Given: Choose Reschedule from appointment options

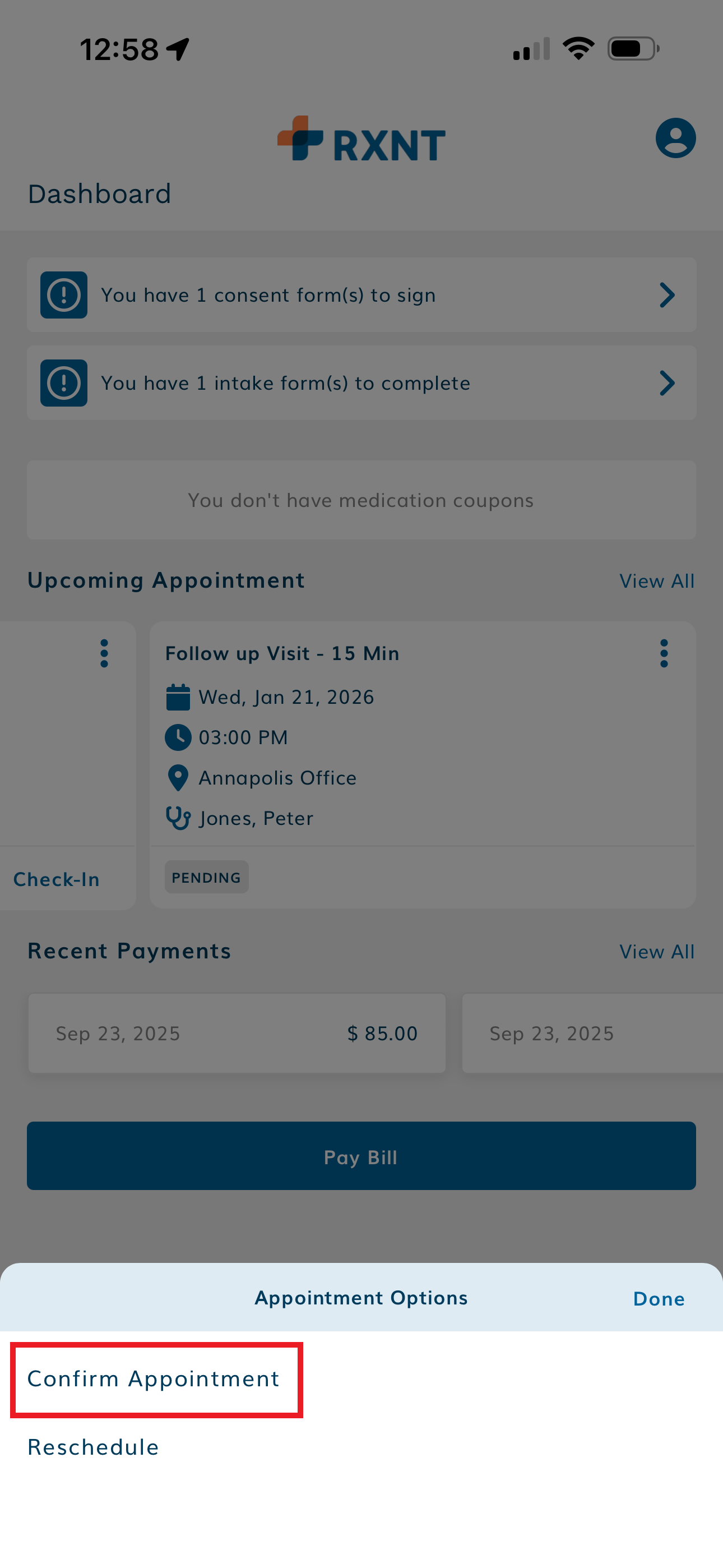Looking at the screenshot, I should tap(93, 1447).
